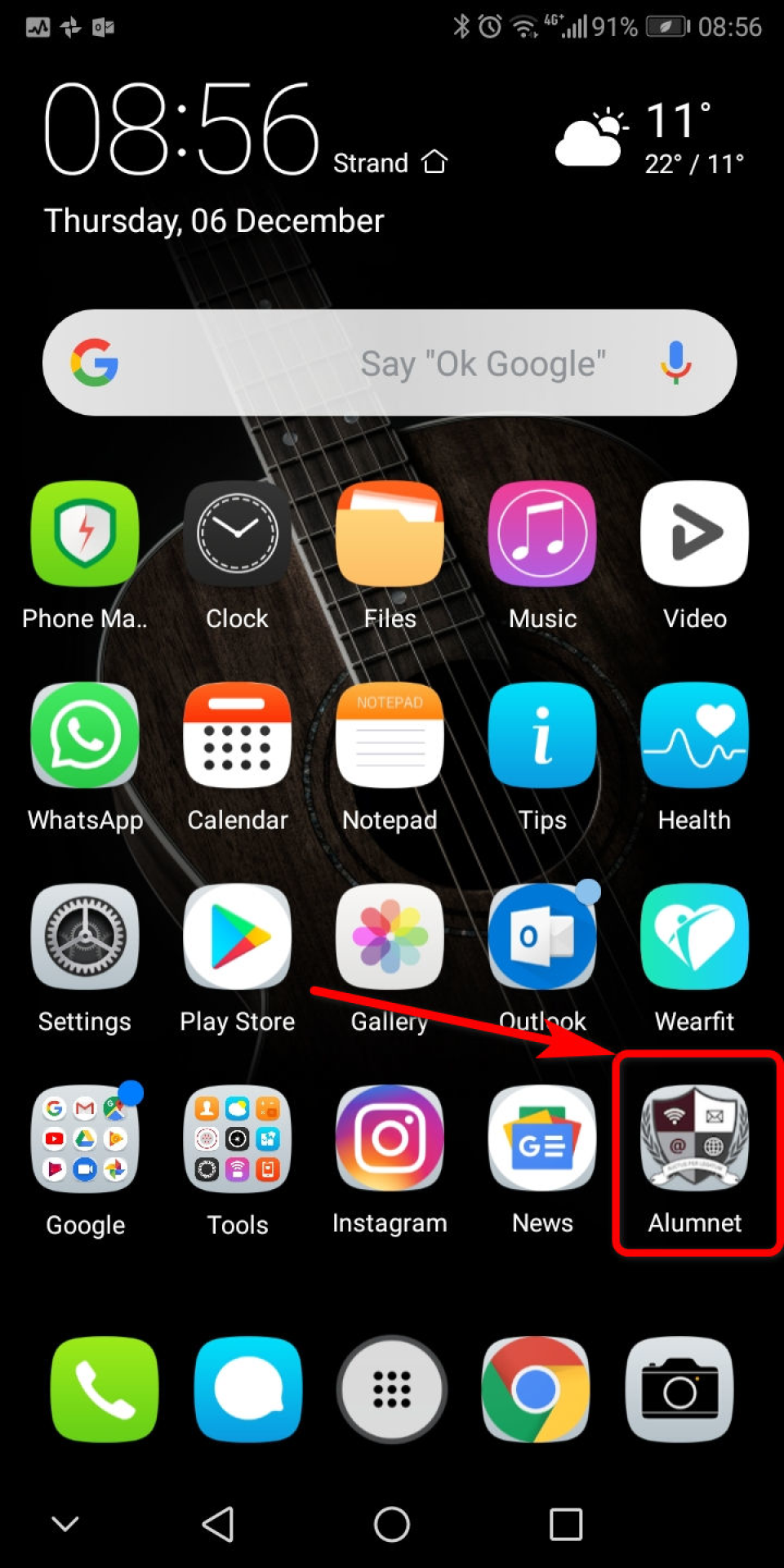The height and width of the screenshot is (1568, 784).
Task: Open the Health app
Action: click(x=695, y=735)
